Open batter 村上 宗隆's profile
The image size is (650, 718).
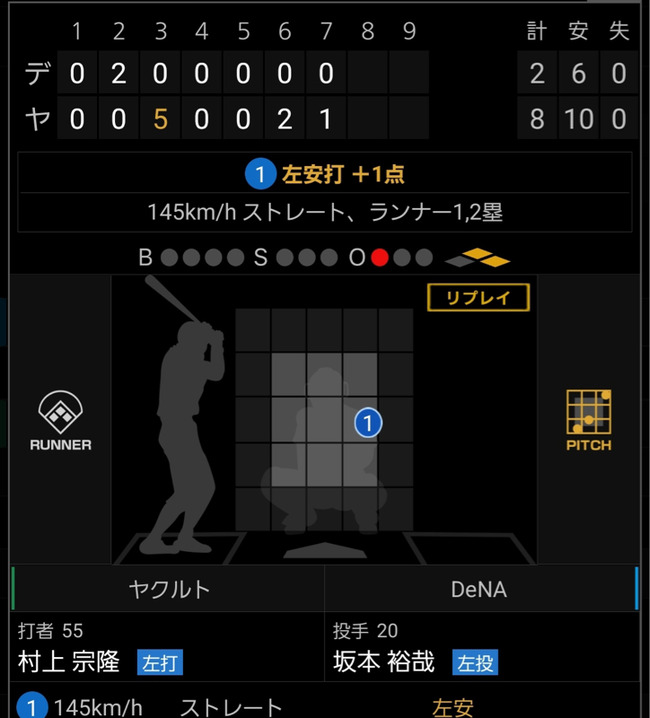pos(69,662)
